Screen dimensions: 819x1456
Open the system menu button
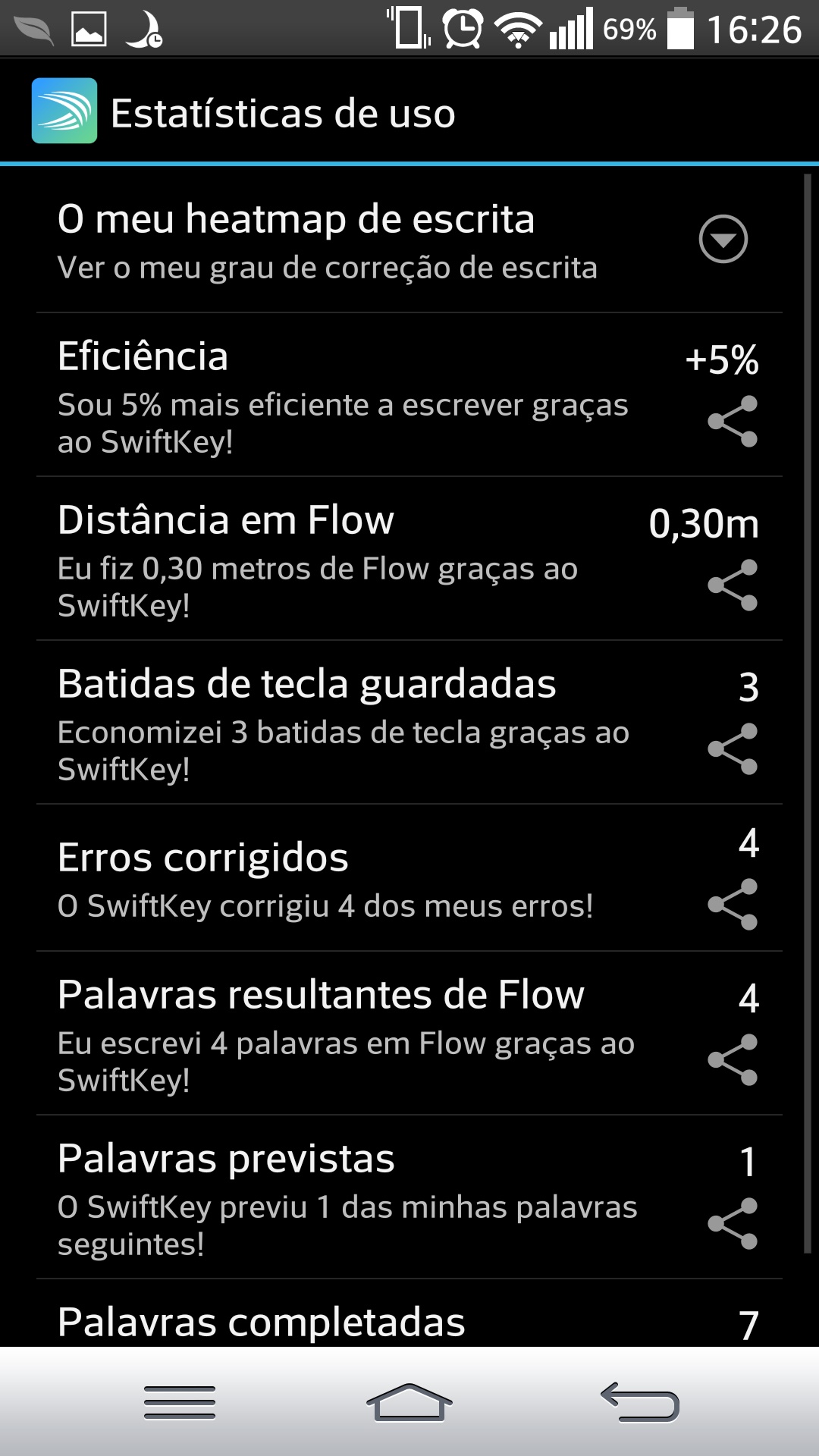tap(180, 1402)
